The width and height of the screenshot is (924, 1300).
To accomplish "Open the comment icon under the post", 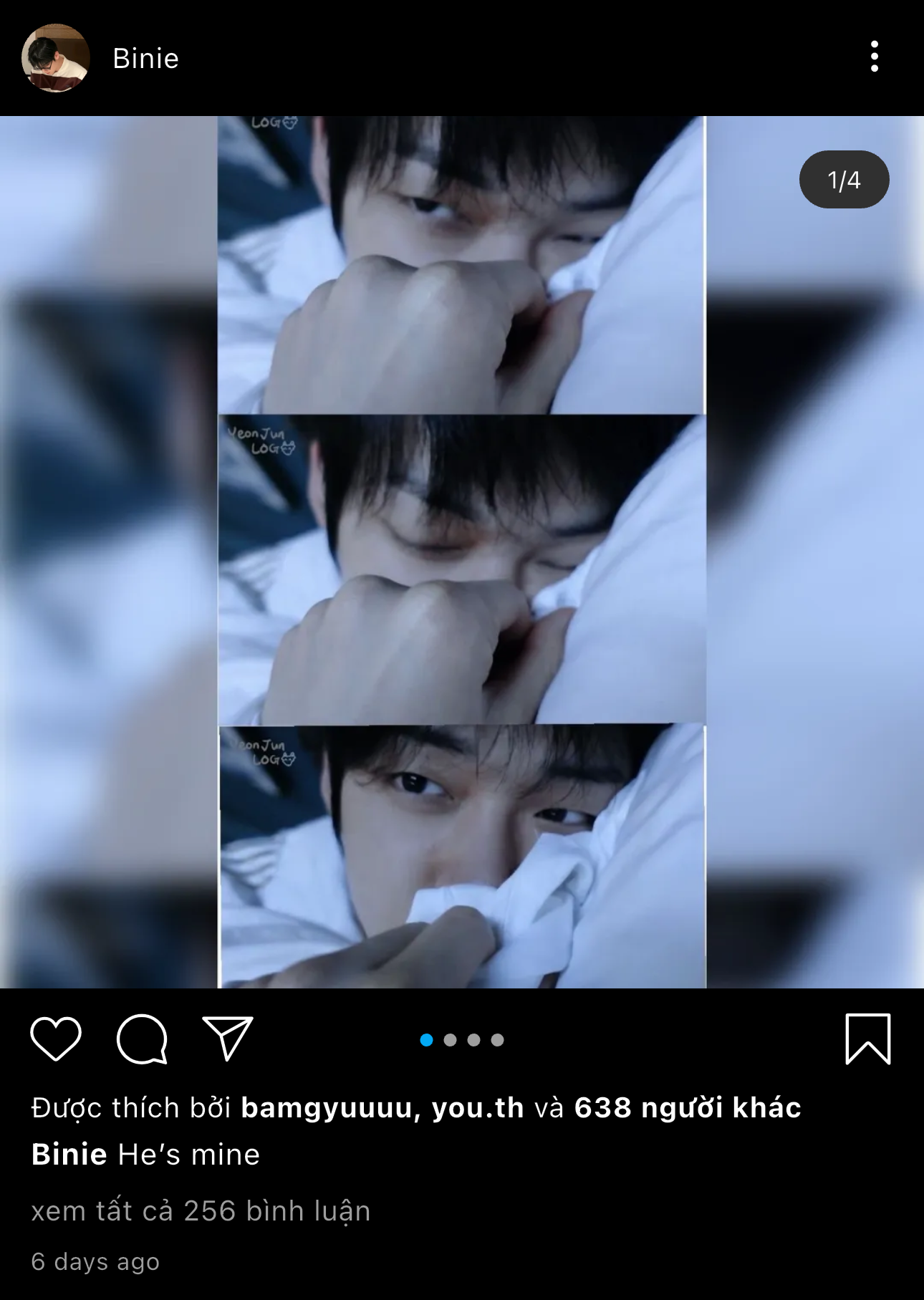I will (142, 1039).
